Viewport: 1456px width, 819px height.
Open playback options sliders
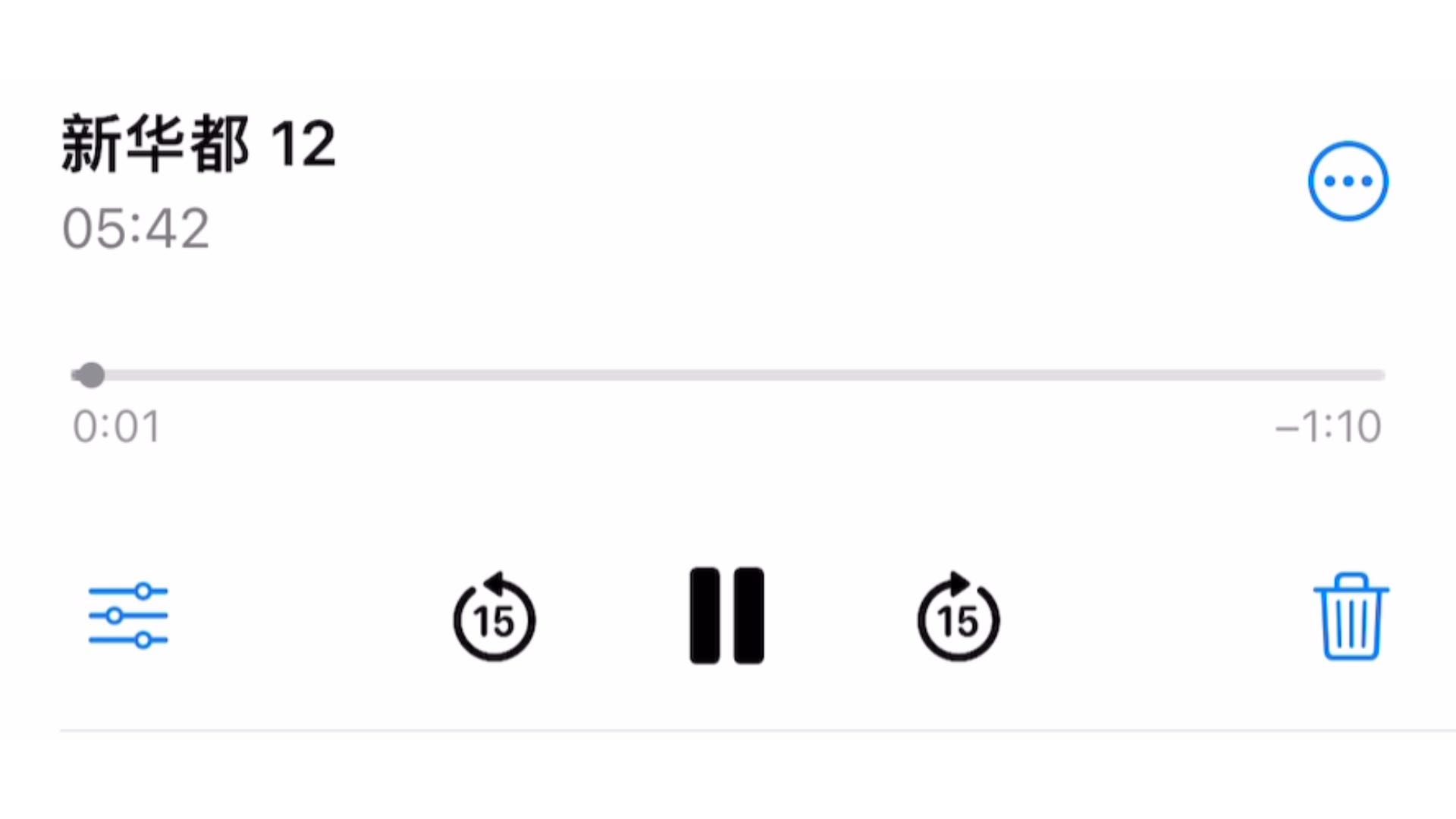pyautogui.click(x=128, y=616)
